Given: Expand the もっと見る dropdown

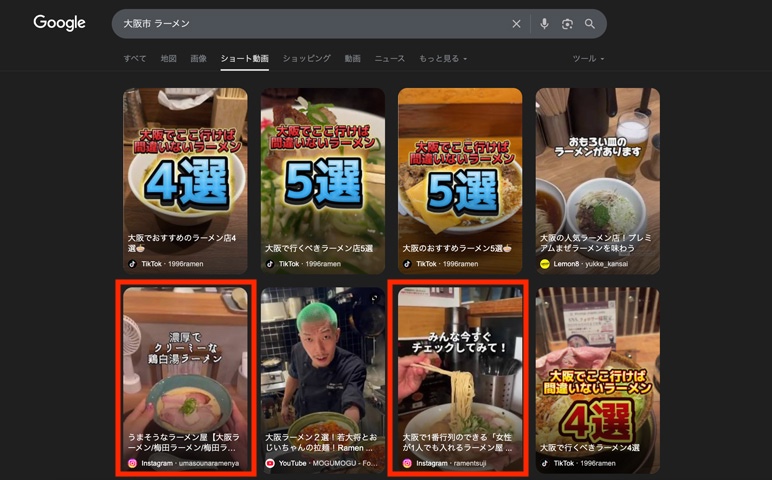Looking at the screenshot, I should (443, 59).
